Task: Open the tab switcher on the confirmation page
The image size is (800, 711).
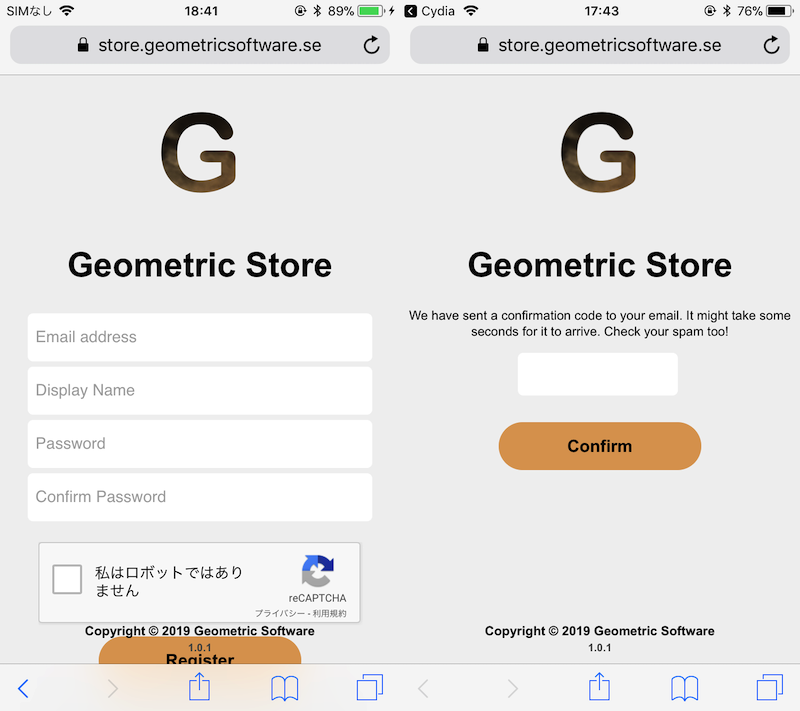Action: click(770, 688)
